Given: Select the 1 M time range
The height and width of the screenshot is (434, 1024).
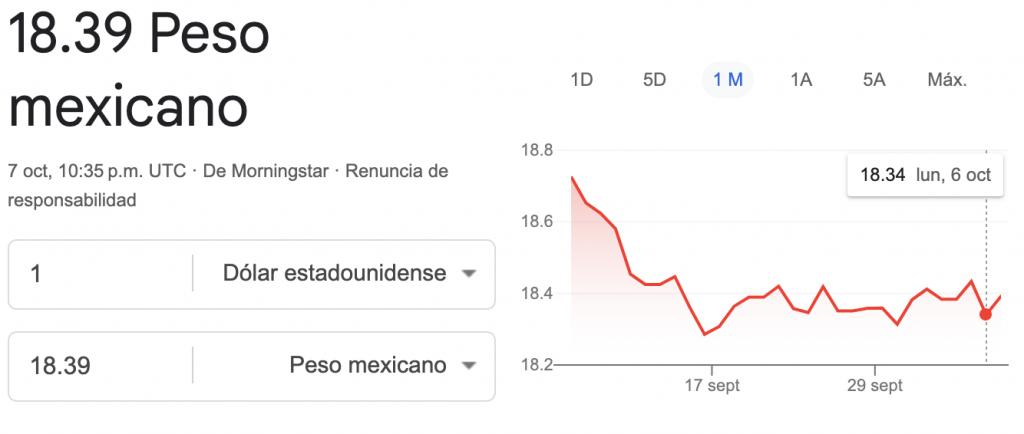Looking at the screenshot, I should click(727, 80).
